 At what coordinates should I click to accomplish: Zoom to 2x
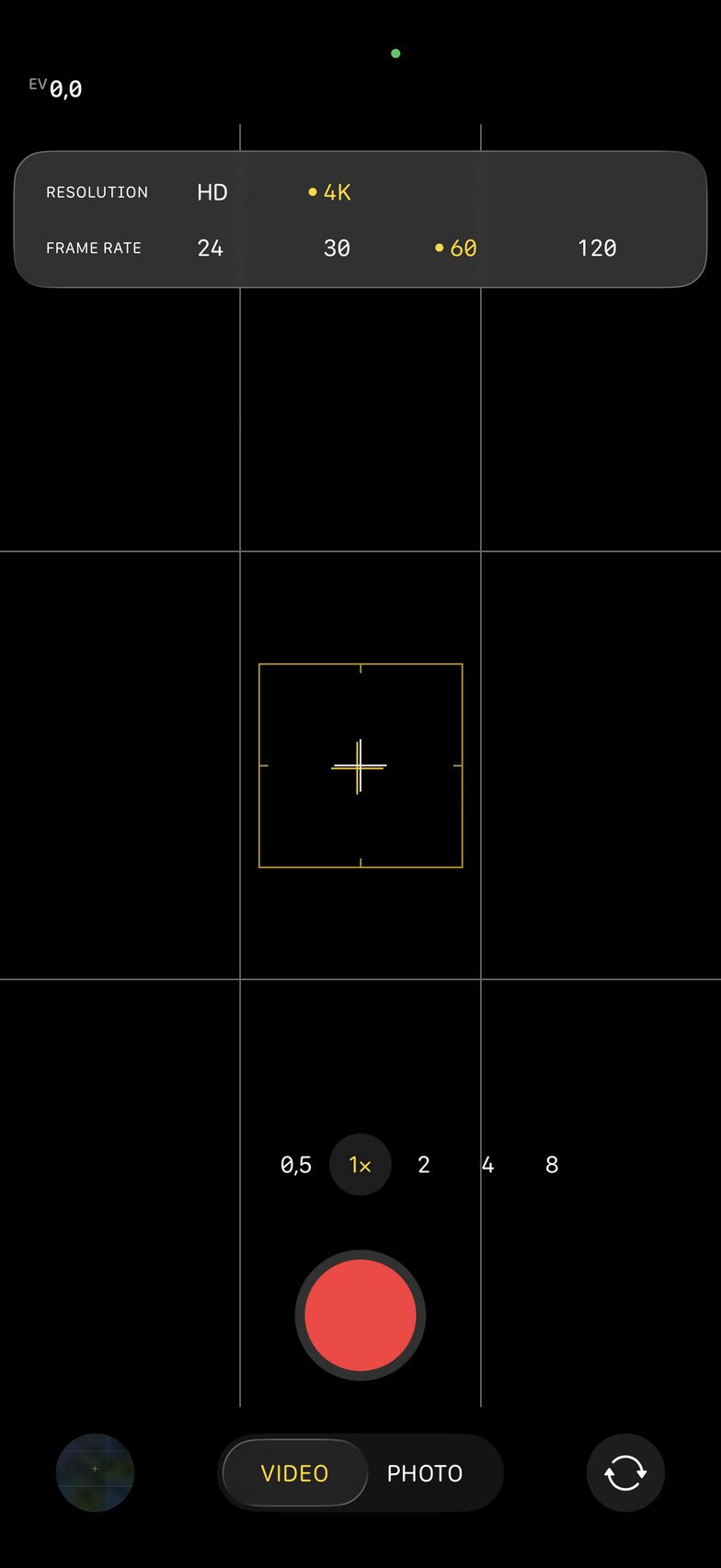(x=424, y=1165)
